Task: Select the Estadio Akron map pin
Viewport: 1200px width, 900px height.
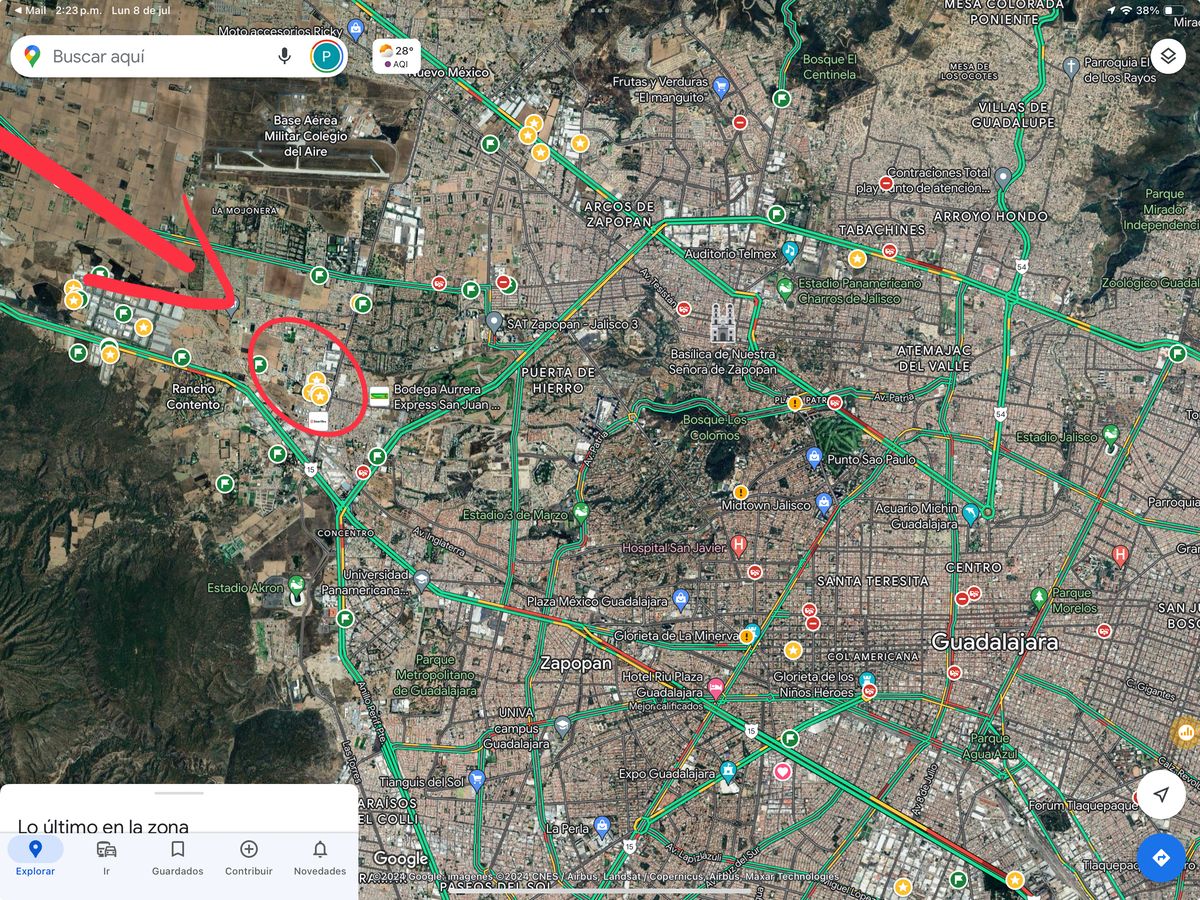Action: (x=296, y=586)
